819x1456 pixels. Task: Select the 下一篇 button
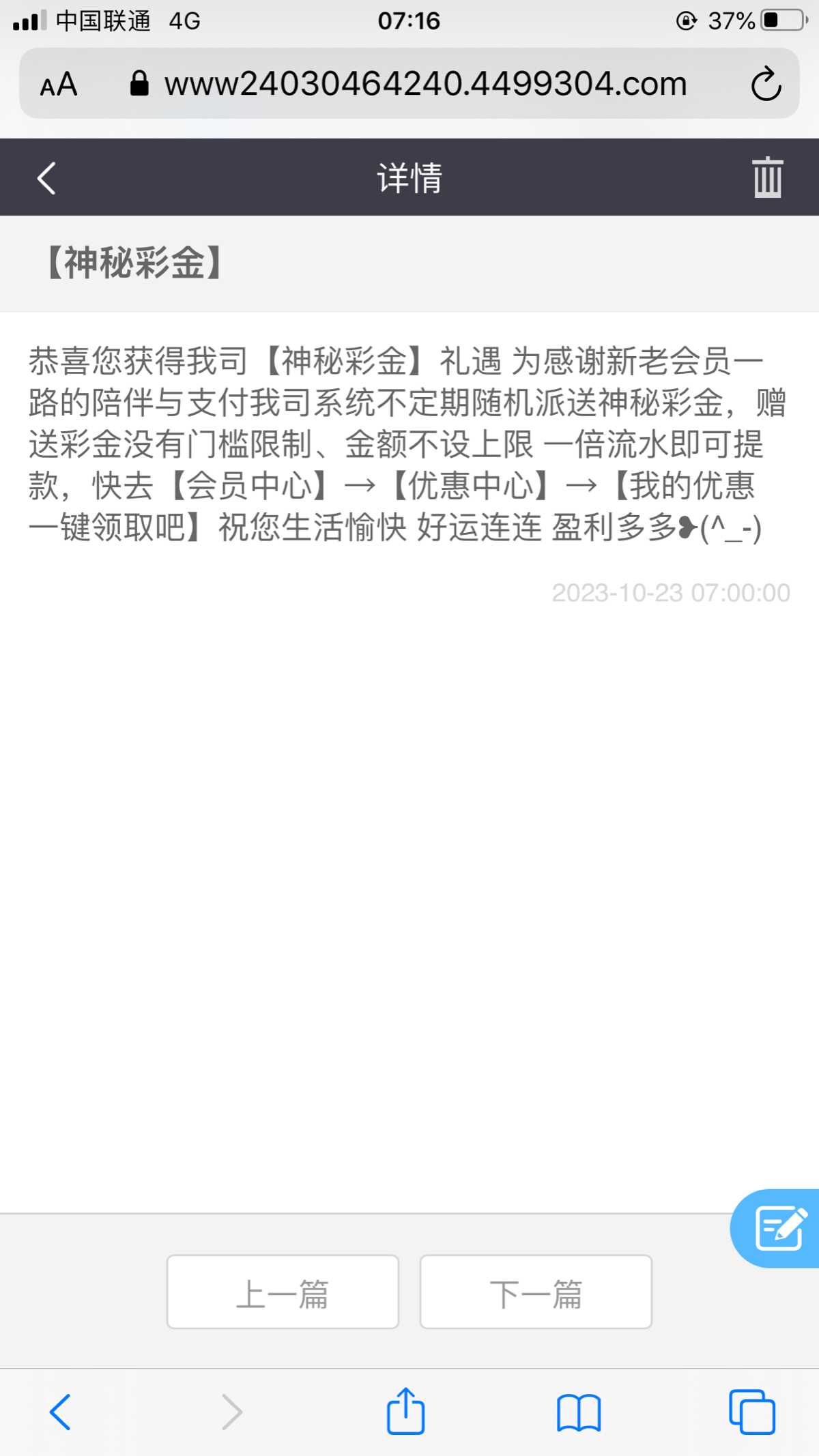click(x=535, y=1292)
